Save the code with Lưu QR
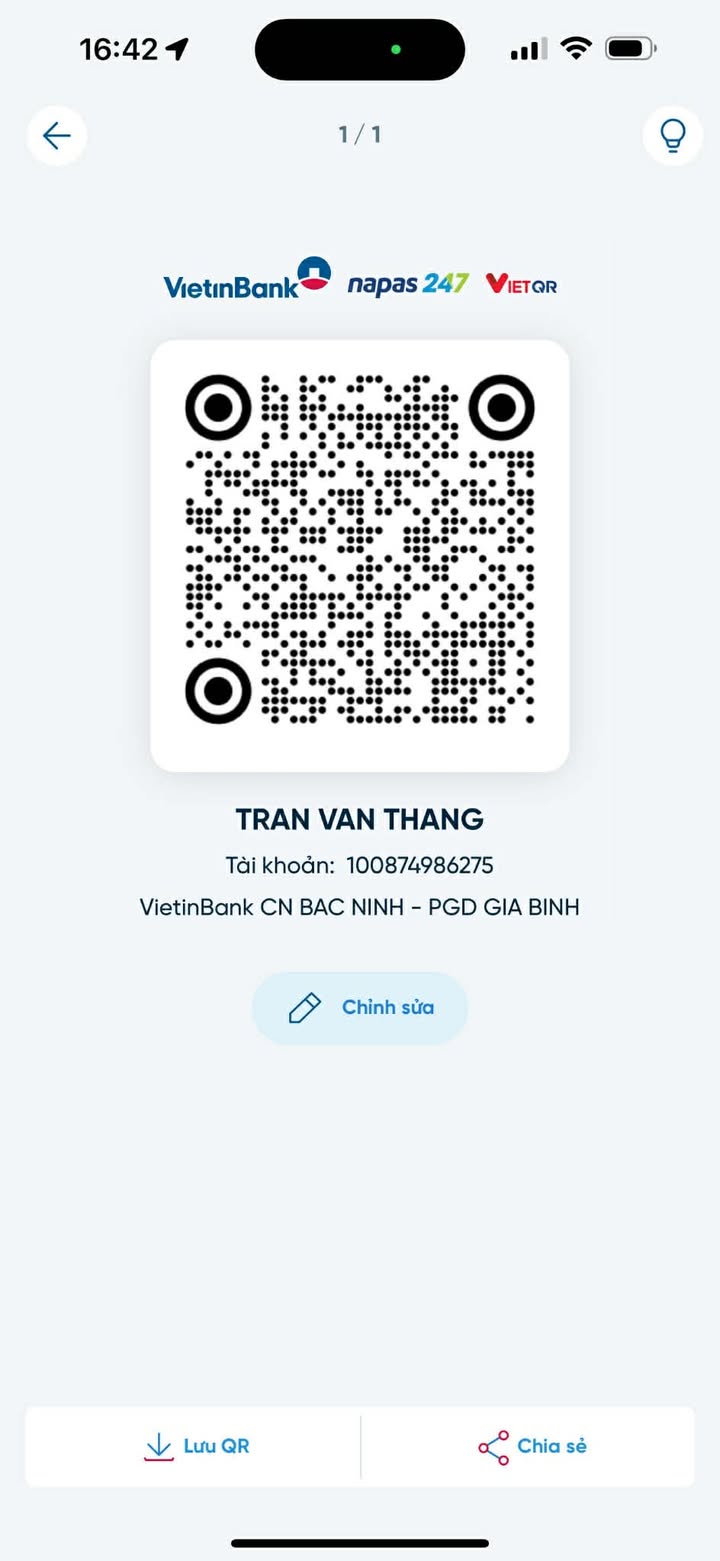 point(196,1446)
